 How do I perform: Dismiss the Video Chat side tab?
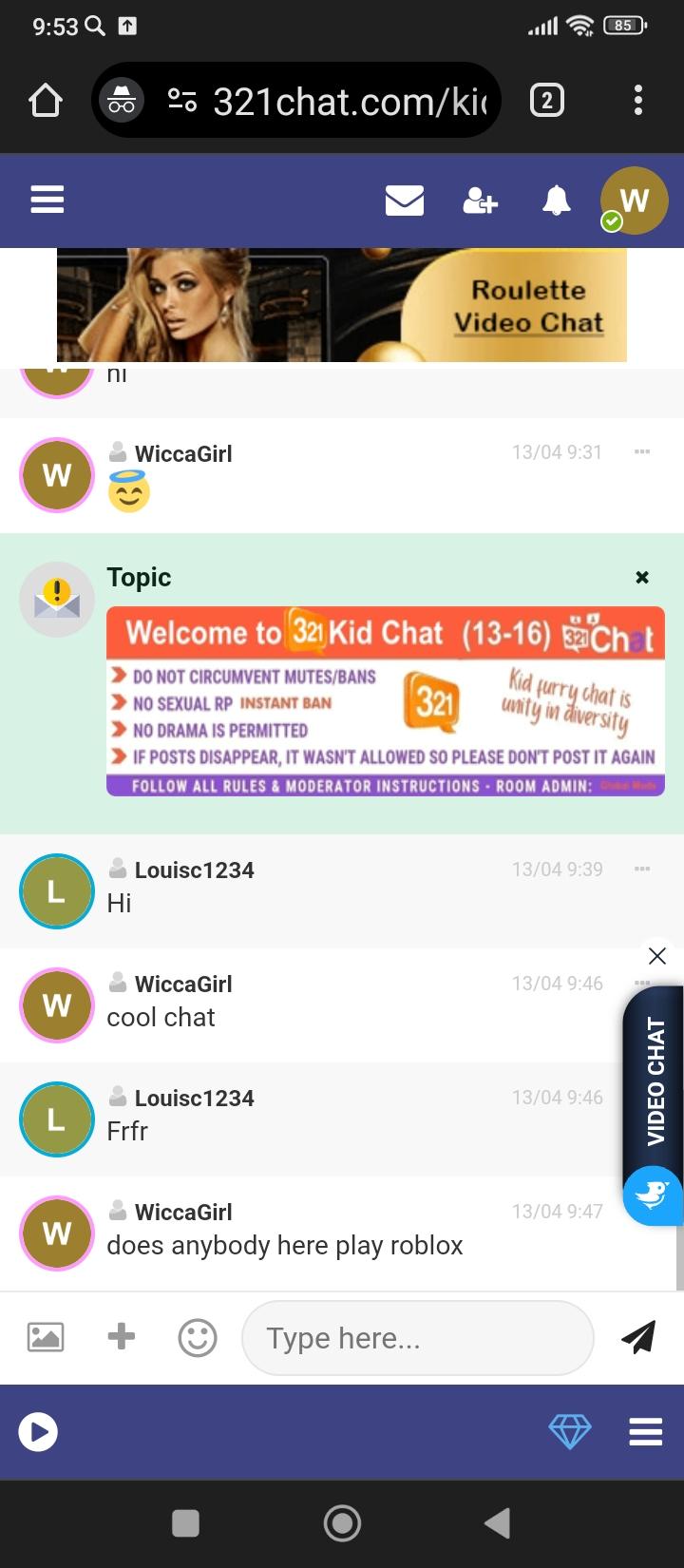657,956
